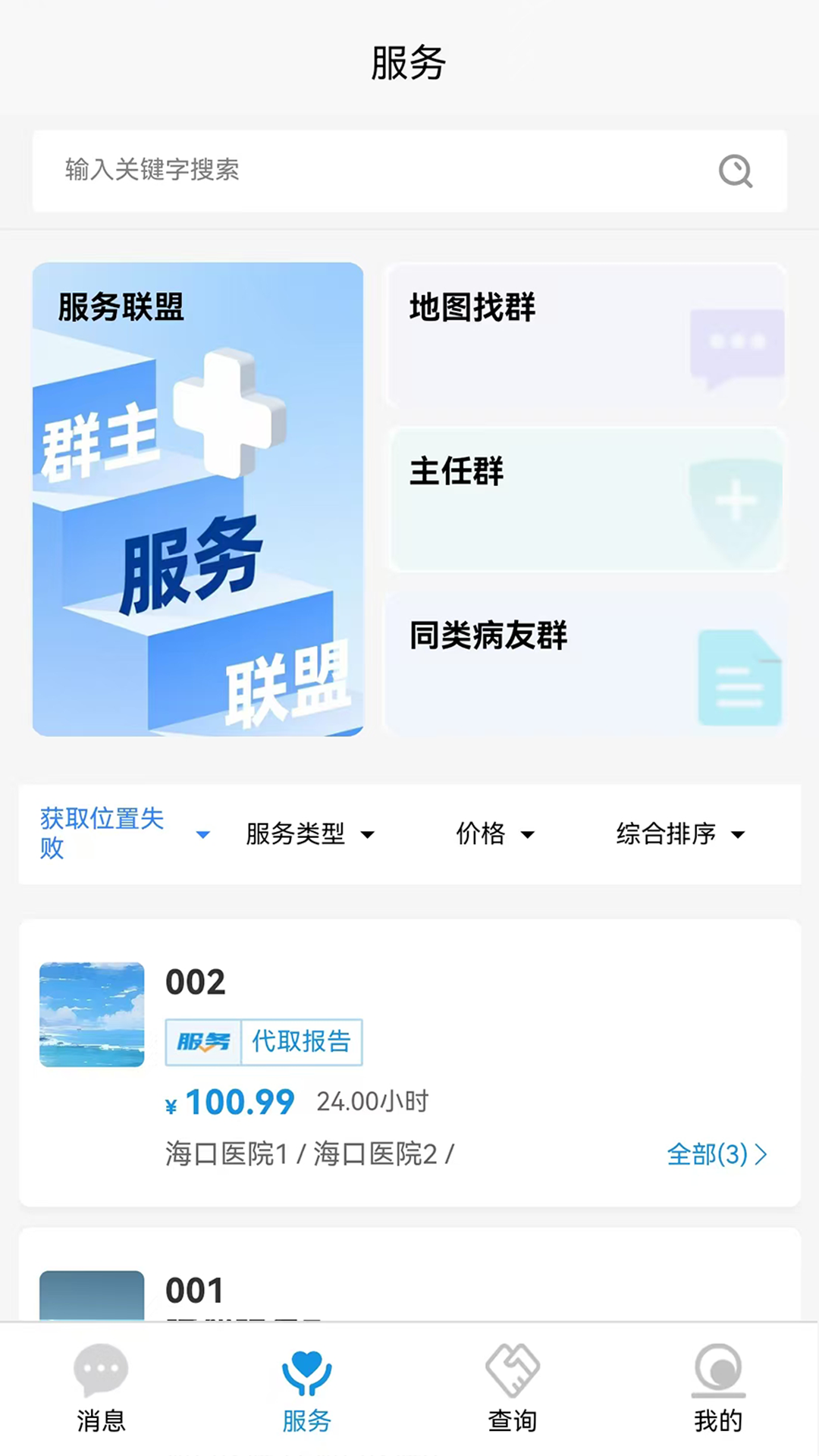Open the 综合排序 sorting dropdown
The height and width of the screenshot is (1456, 819).
tap(679, 834)
